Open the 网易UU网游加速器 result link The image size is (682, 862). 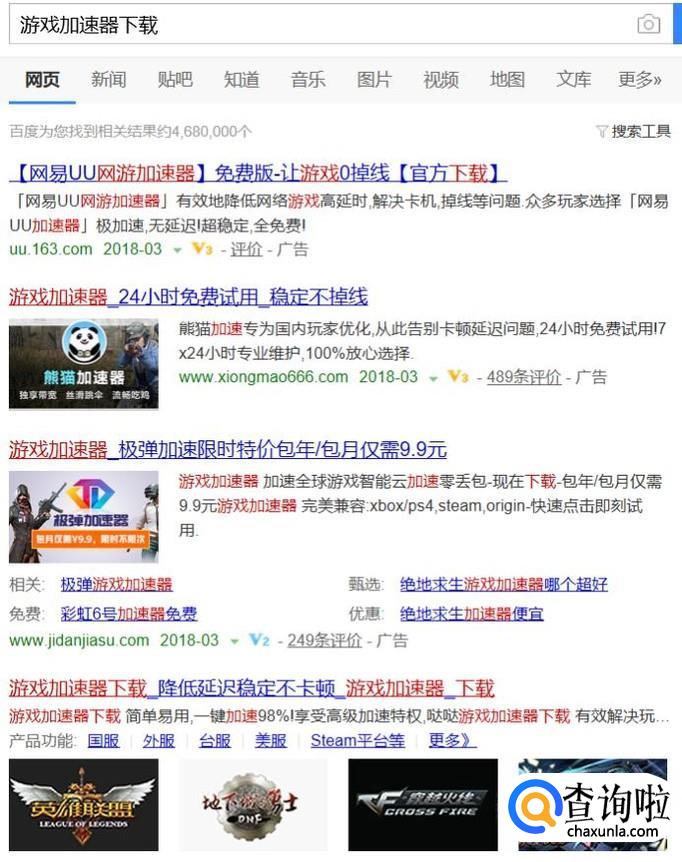click(258, 173)
